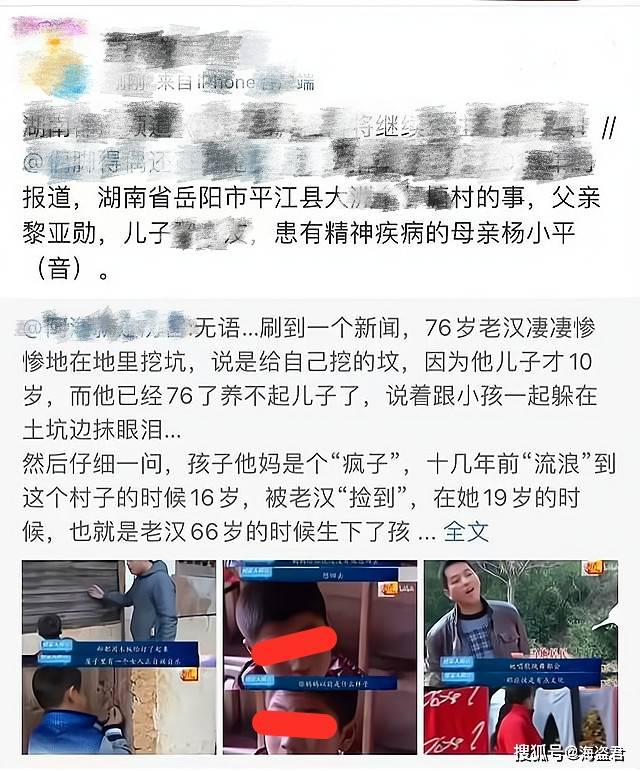The height and width of the screenshot is (771, 640).
Task: Open the photo of man in plaid shirt
Action: coord(520,657)
